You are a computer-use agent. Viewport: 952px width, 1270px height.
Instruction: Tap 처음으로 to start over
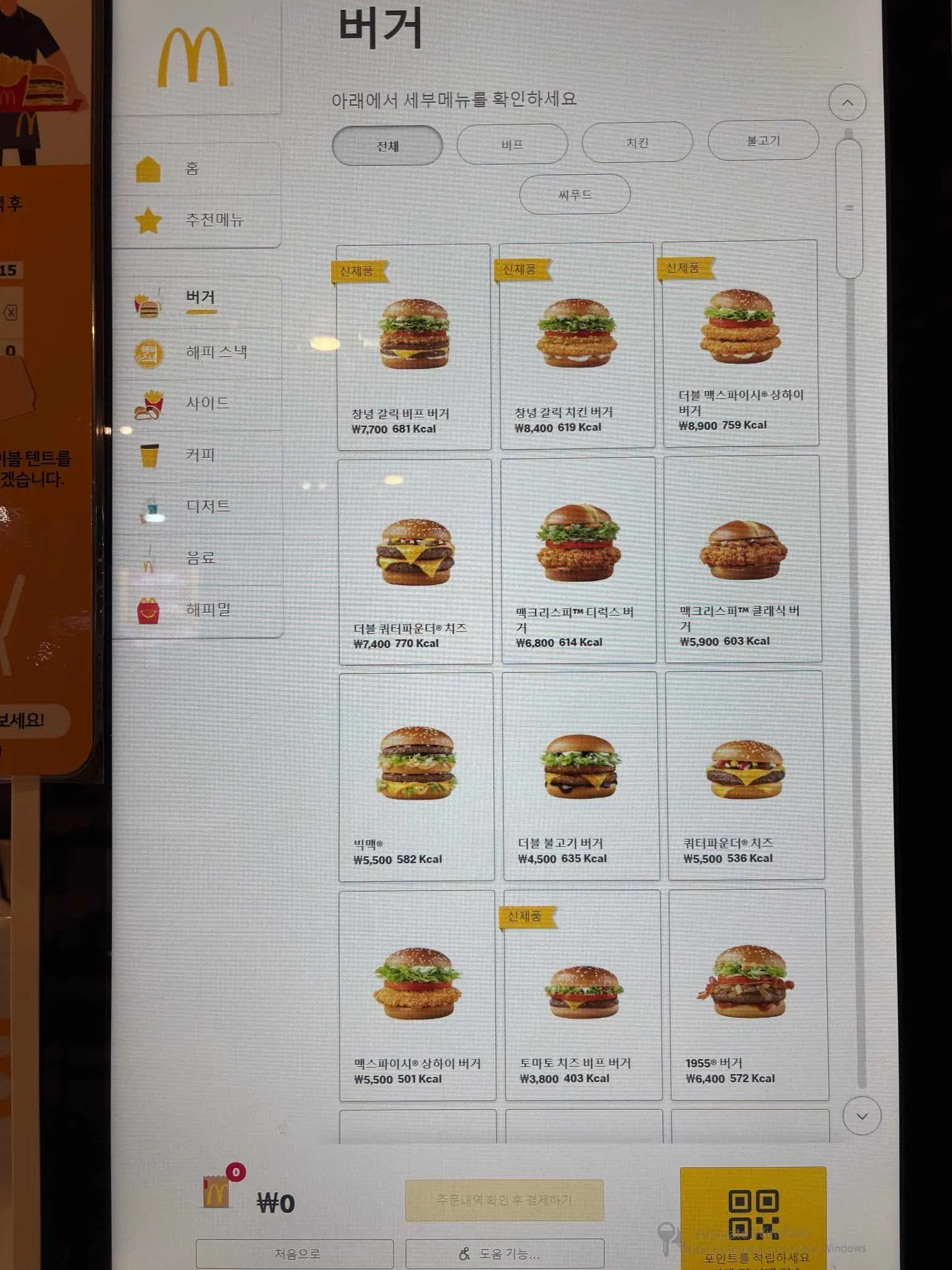(295, 1253)
